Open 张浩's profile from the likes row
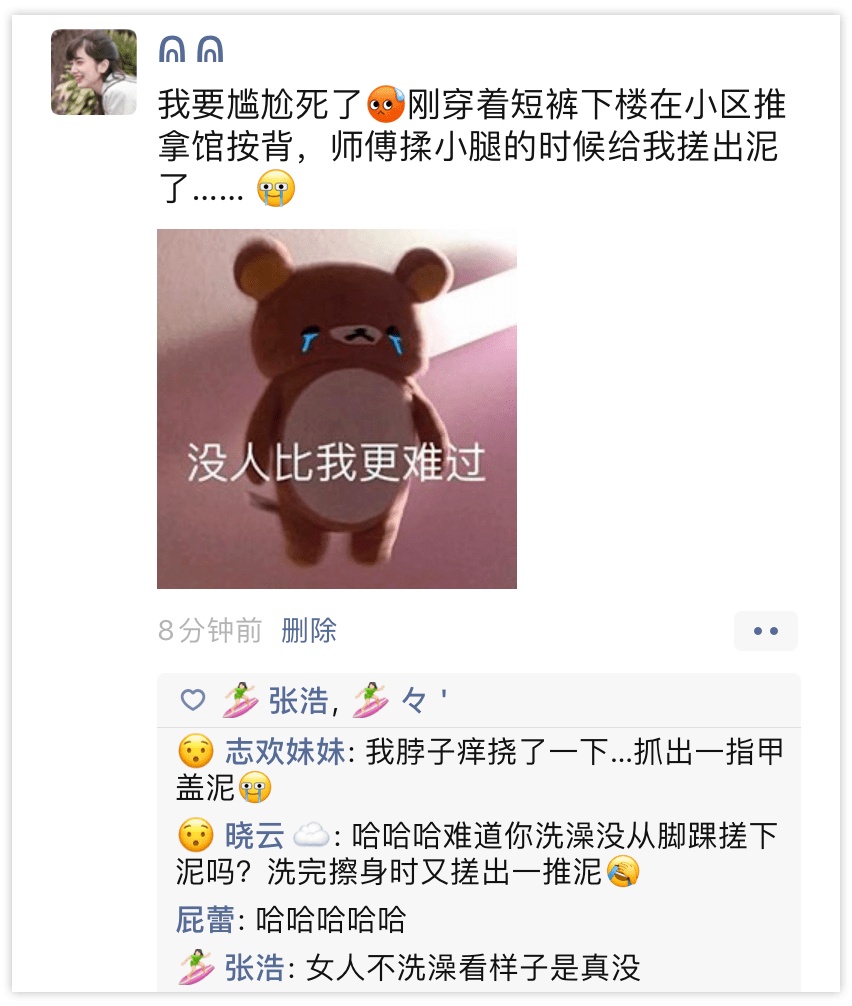 (297, 702)
